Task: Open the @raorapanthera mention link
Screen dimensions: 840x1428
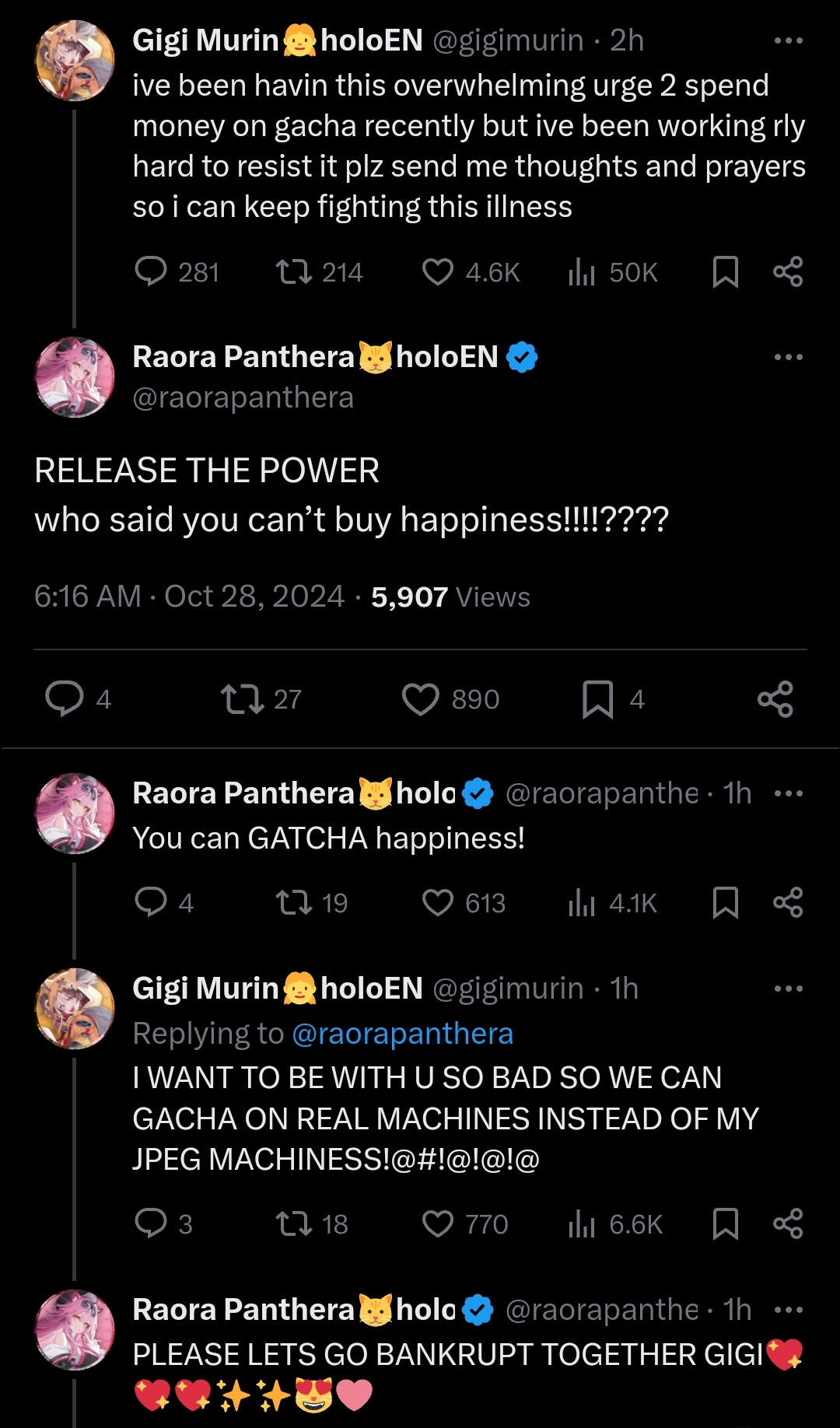Action: [402, 1034]
